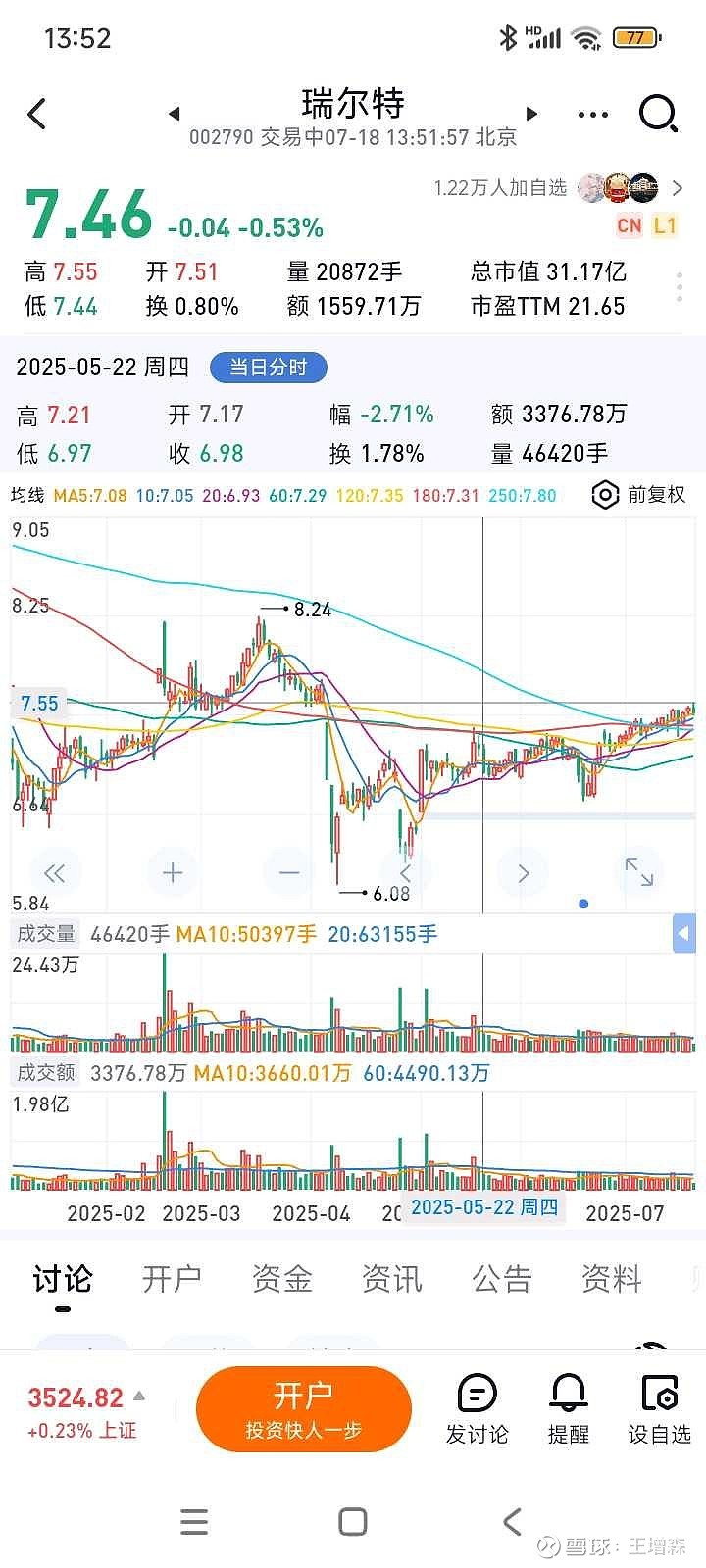Switch to the 公告 tab
The image size is (706, 1568).
pyautogui.click(x=501, y=1279)
